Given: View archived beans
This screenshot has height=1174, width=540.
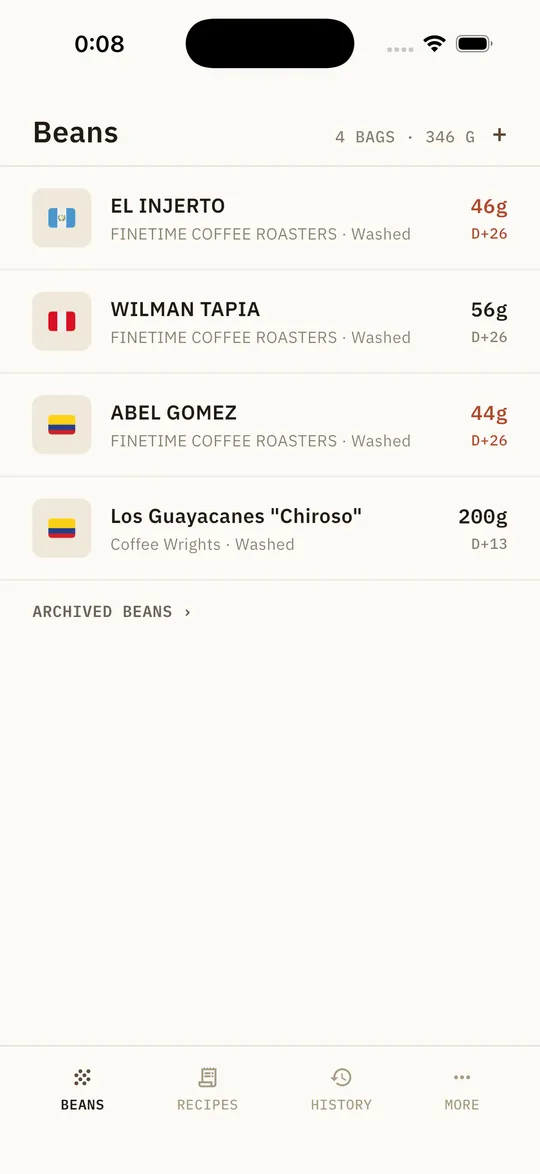Looking at the screenshot, I should click(112, 612).
